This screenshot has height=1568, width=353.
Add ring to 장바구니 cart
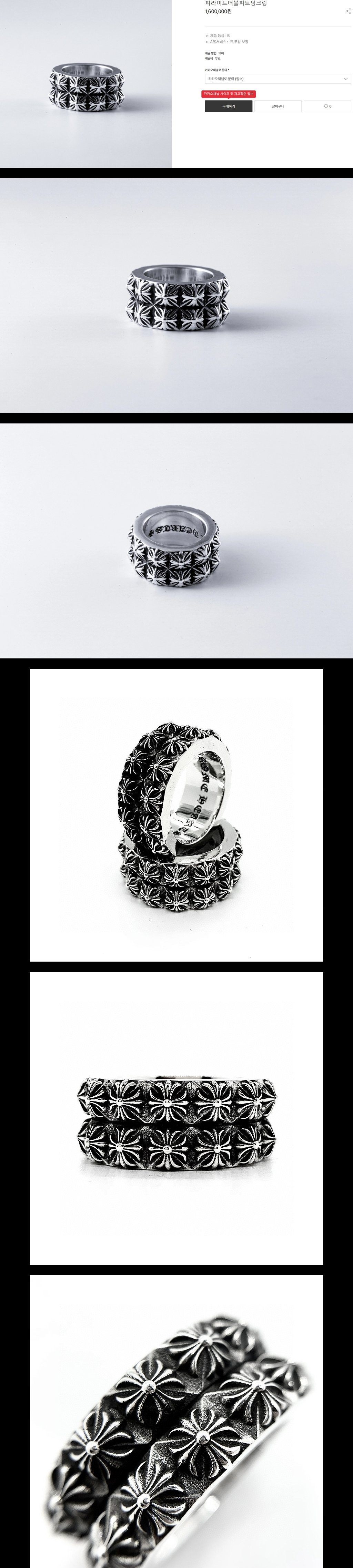click(x=278, y=106)
